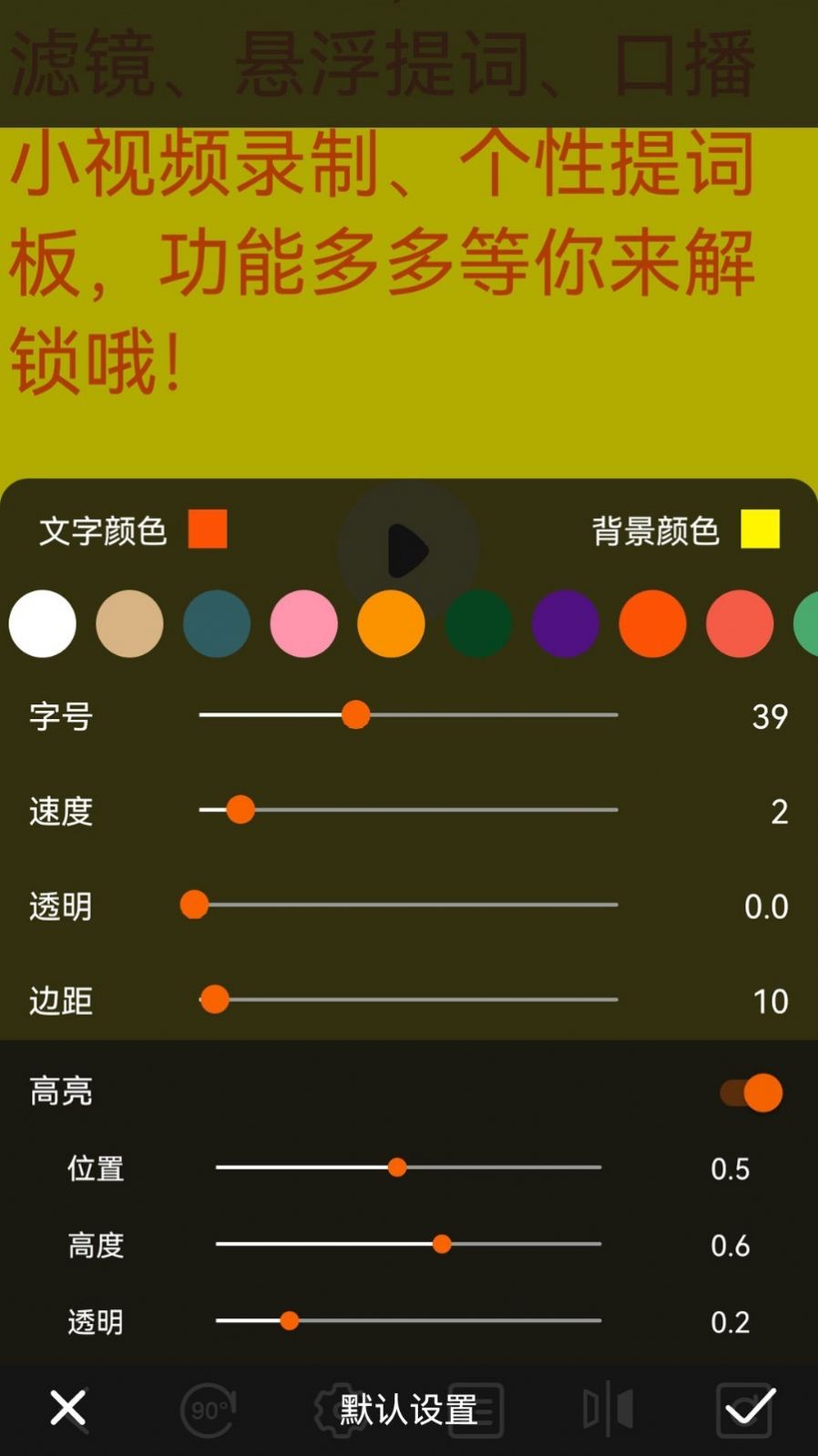This screenshot has height=1456, width=818.
Task: Choose the amber orange color swatch
Action: coord(391,624)
